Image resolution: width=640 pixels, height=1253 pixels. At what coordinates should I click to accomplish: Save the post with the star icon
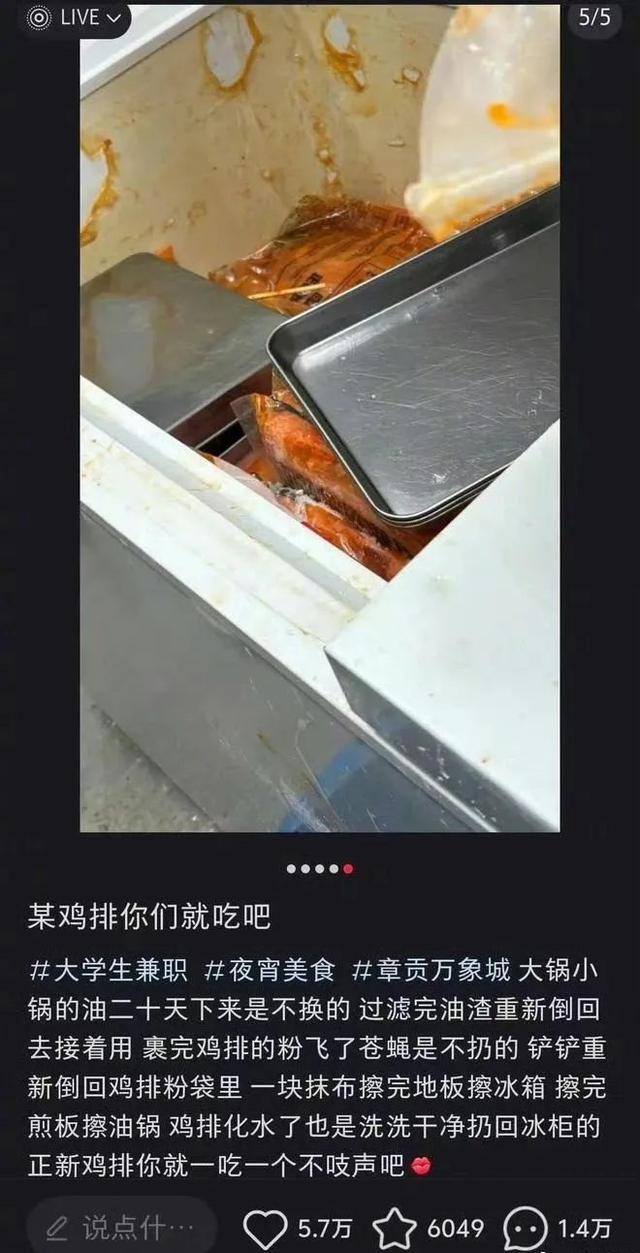(x=394, y=1227)
